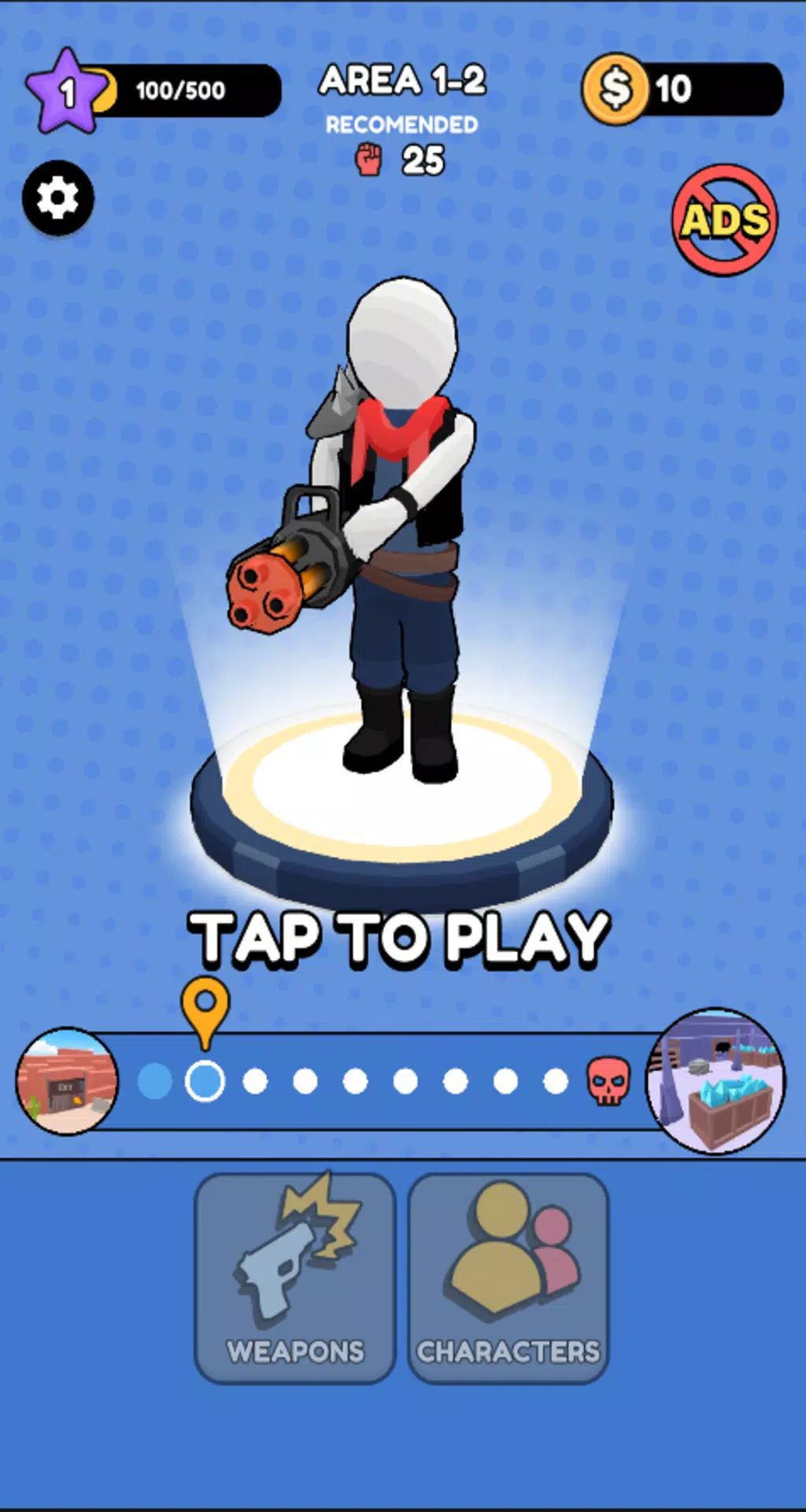
Task: Open the Weapons menu
Action: tap(295, 1277)
